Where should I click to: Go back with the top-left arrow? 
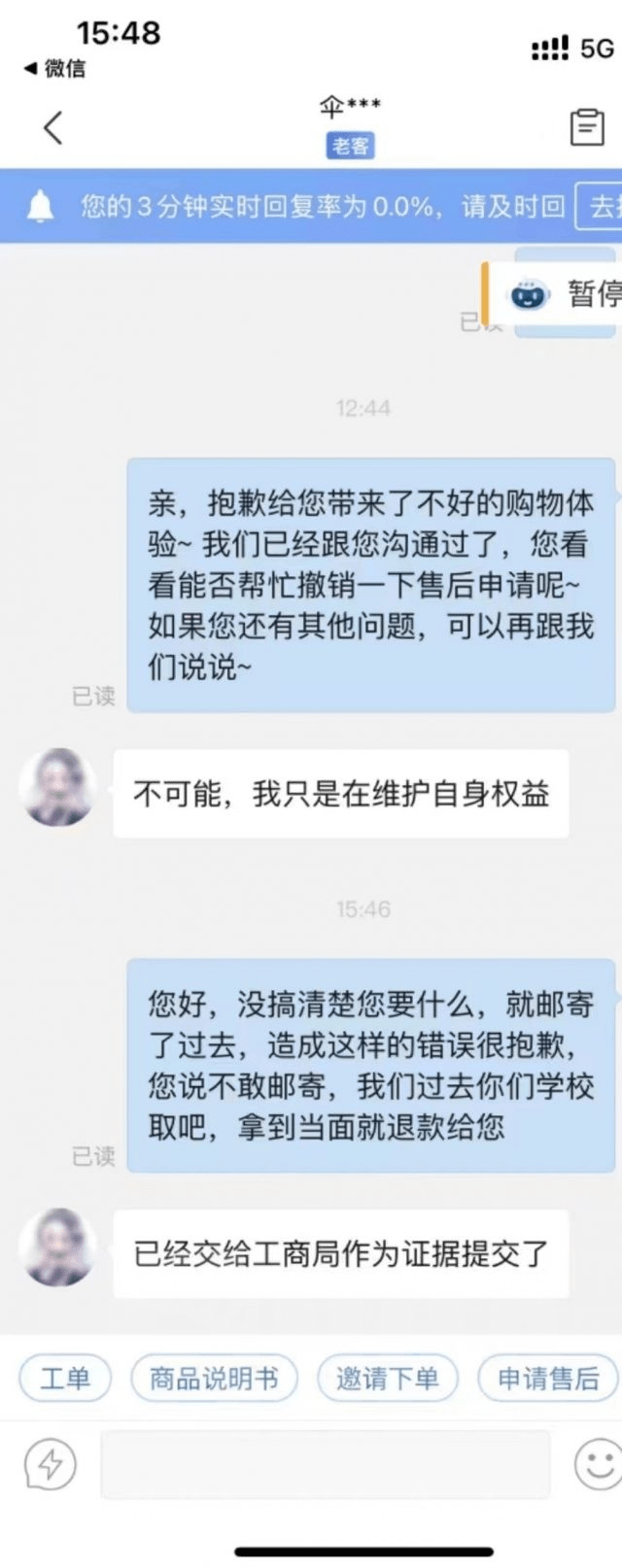[x=53, y=127]
